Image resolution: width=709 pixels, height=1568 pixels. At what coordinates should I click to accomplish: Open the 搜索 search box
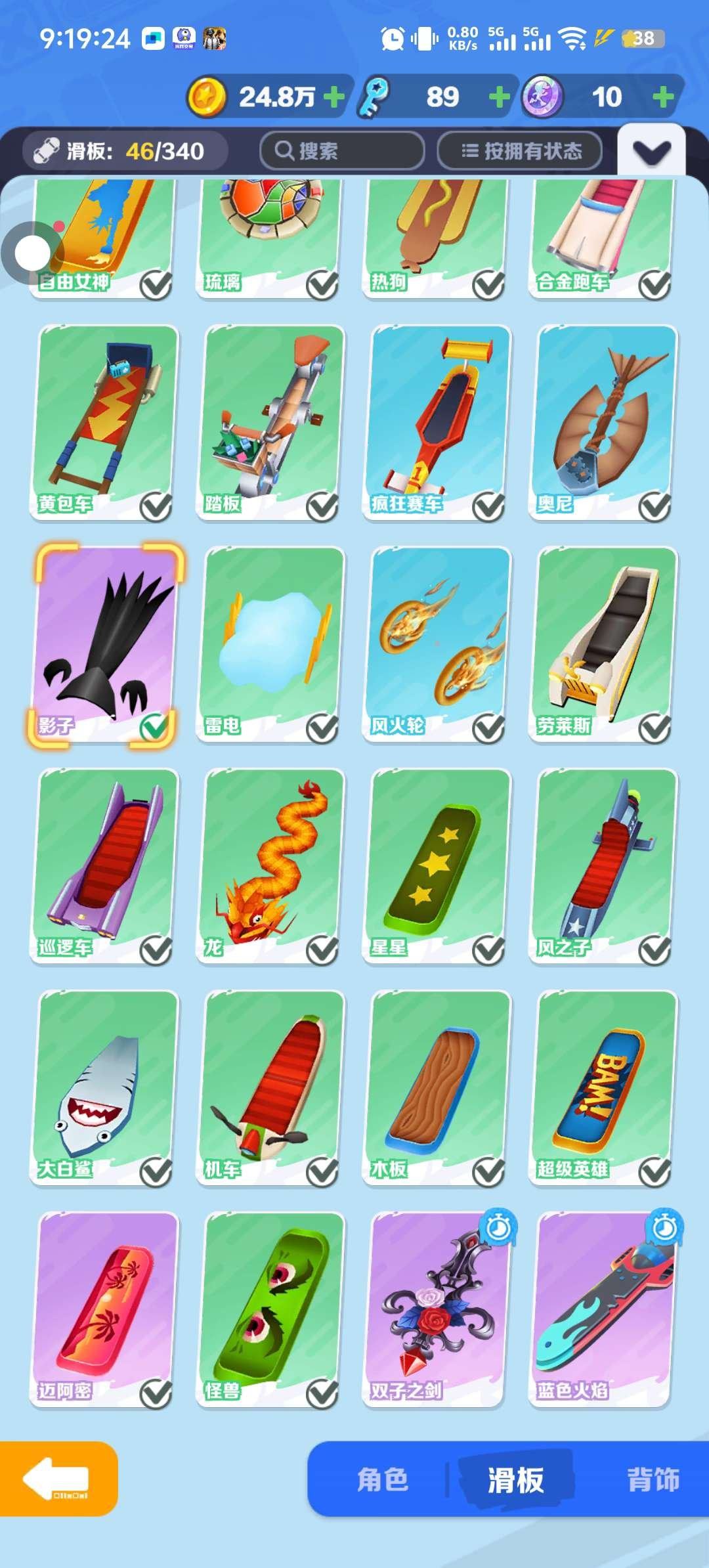click(341, 151)
